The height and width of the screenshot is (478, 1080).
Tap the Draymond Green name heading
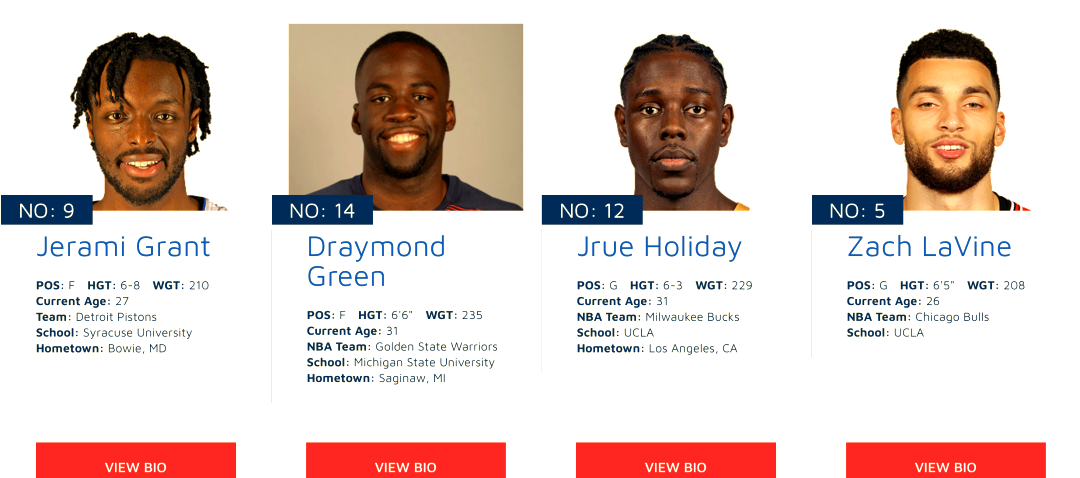click(x=376, y=260)
